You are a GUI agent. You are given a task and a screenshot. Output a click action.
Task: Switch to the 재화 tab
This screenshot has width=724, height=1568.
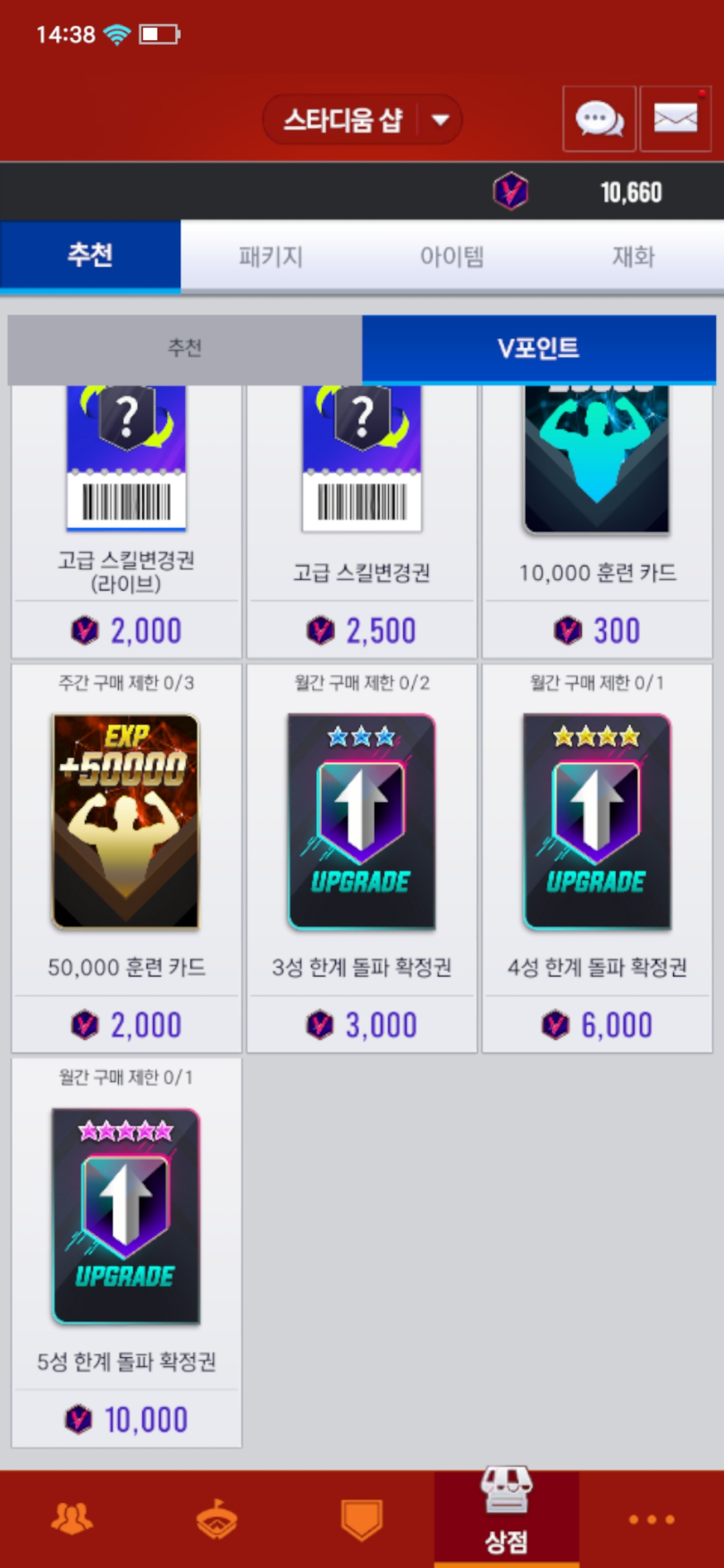[633, 257]
